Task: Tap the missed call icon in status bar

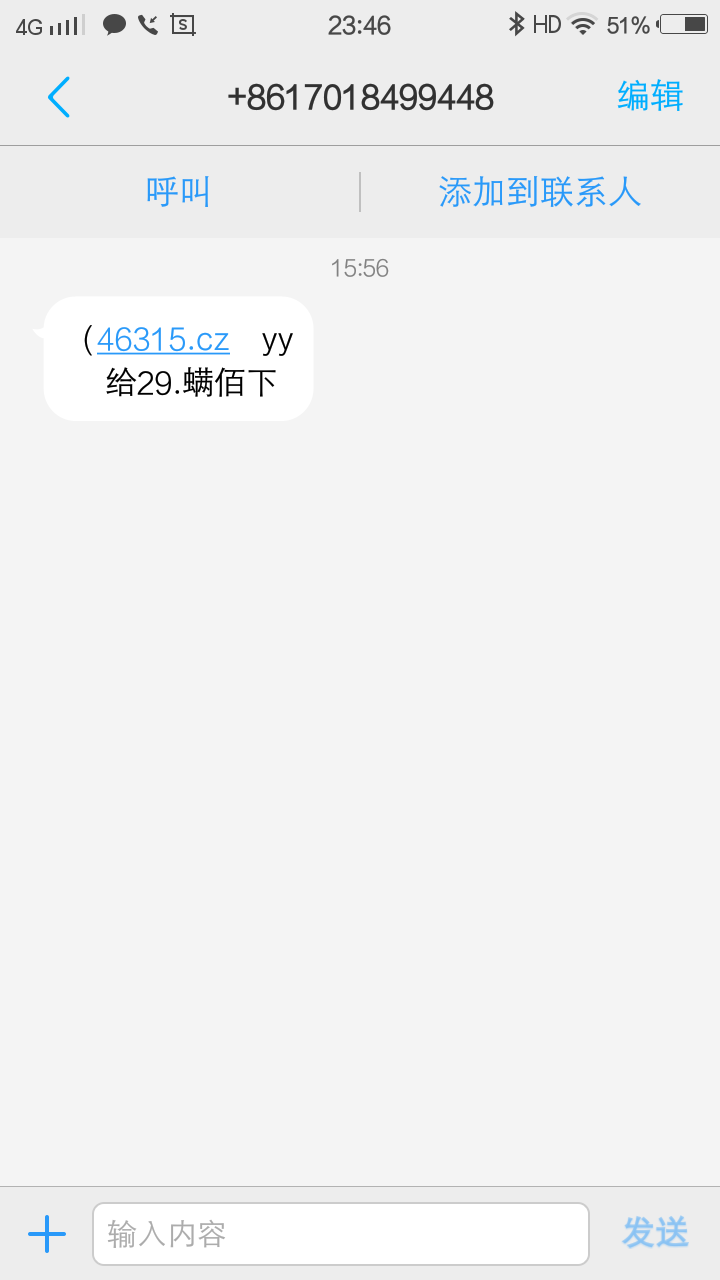Action: pyautogui.click(x=148, y=25)
